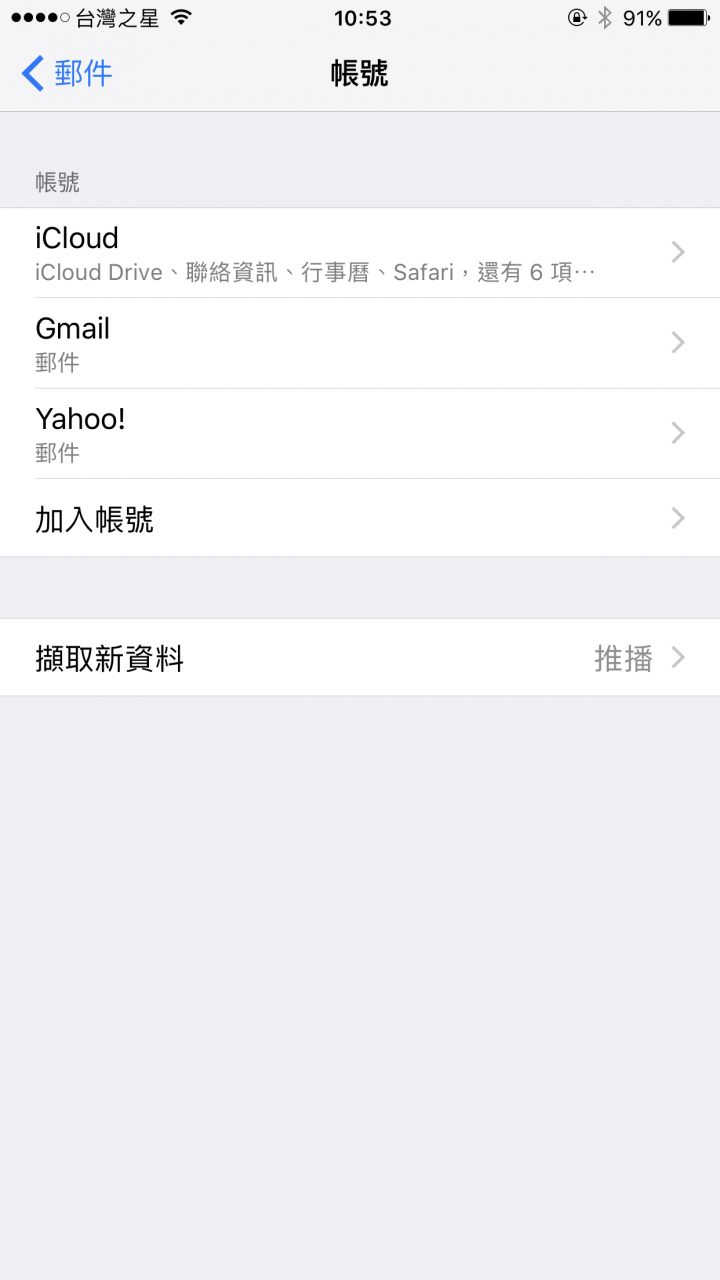This screenshot has height=1280, width=720.
Task: Open the iCloud account row
Action: click(x=360, y=253)
